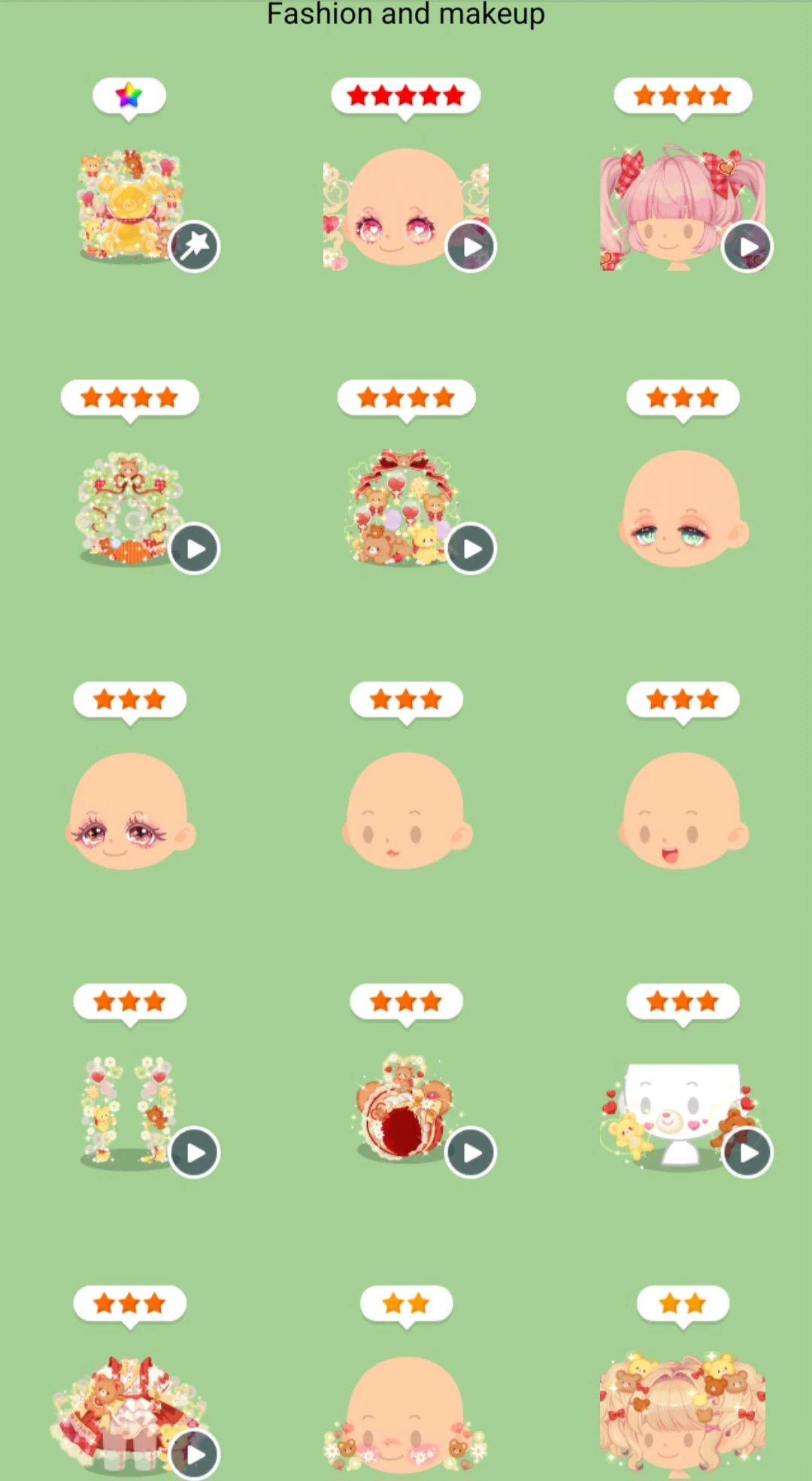Select the open-mouth smiling face
812x1481 pixels.
(683, 810)
